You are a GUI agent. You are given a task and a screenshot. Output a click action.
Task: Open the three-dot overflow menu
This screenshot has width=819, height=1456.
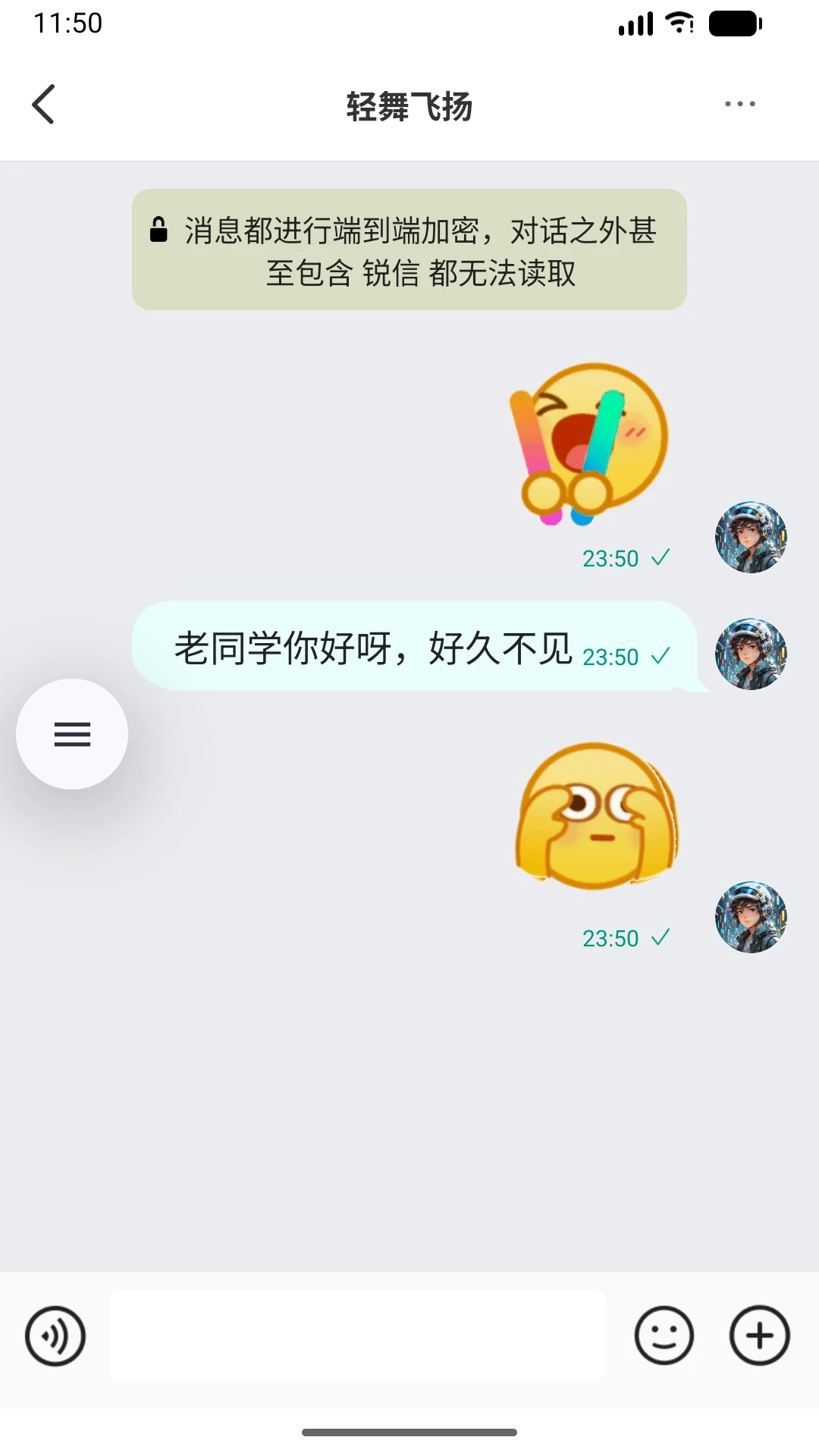coord(739,104)
